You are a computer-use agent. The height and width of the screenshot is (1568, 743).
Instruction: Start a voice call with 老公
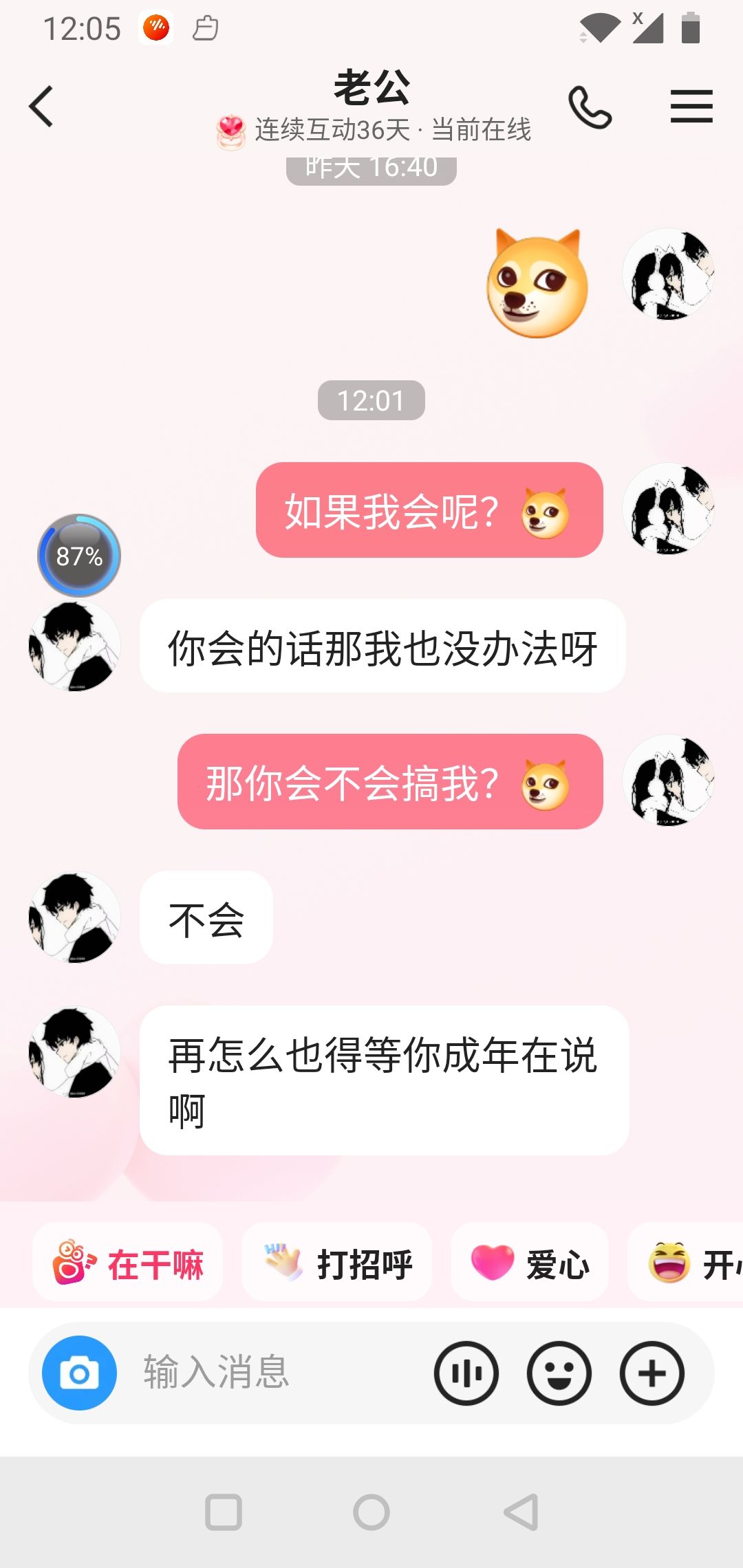click(x=590, y=107)
